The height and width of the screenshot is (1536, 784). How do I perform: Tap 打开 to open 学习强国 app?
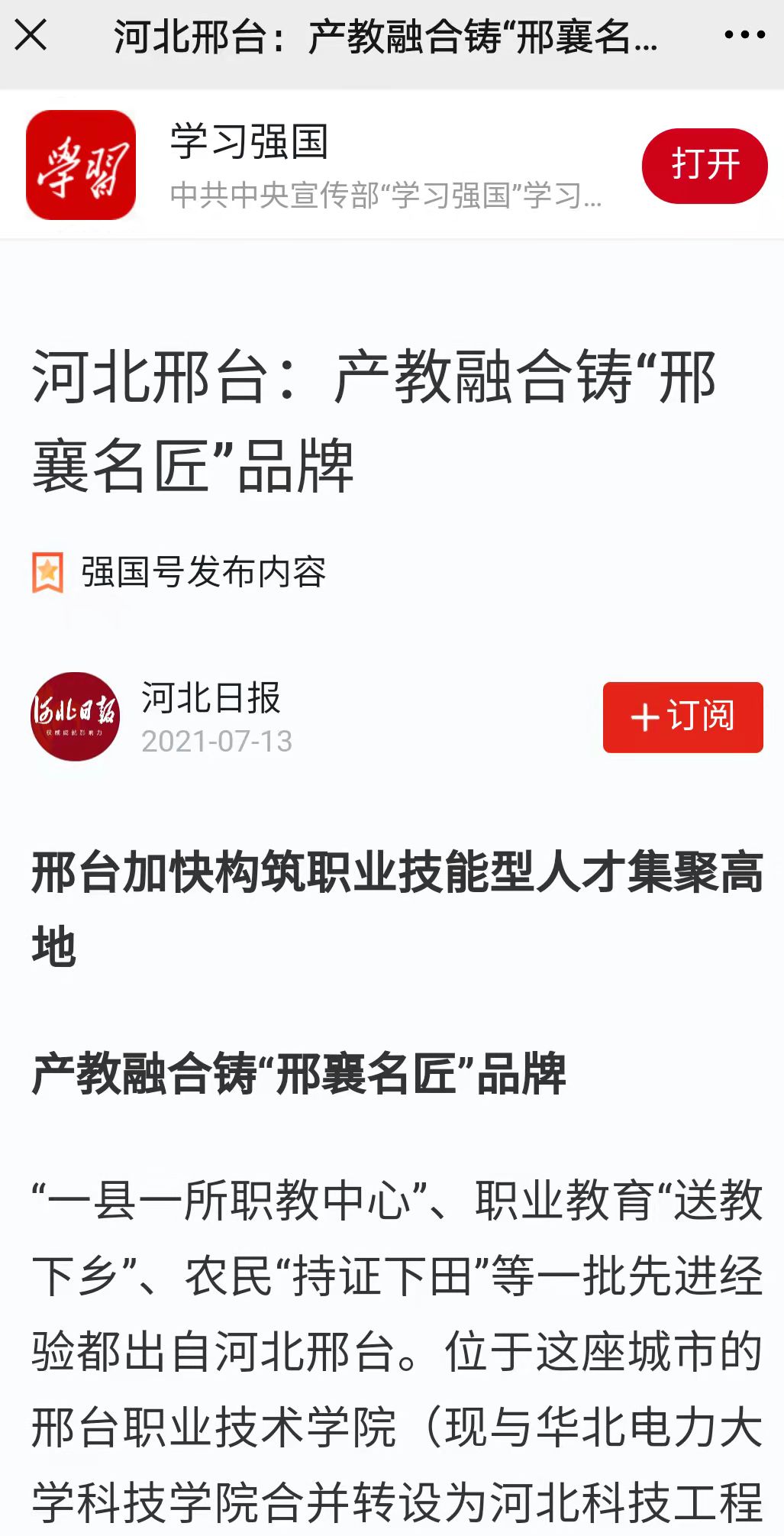coord(704,166)
